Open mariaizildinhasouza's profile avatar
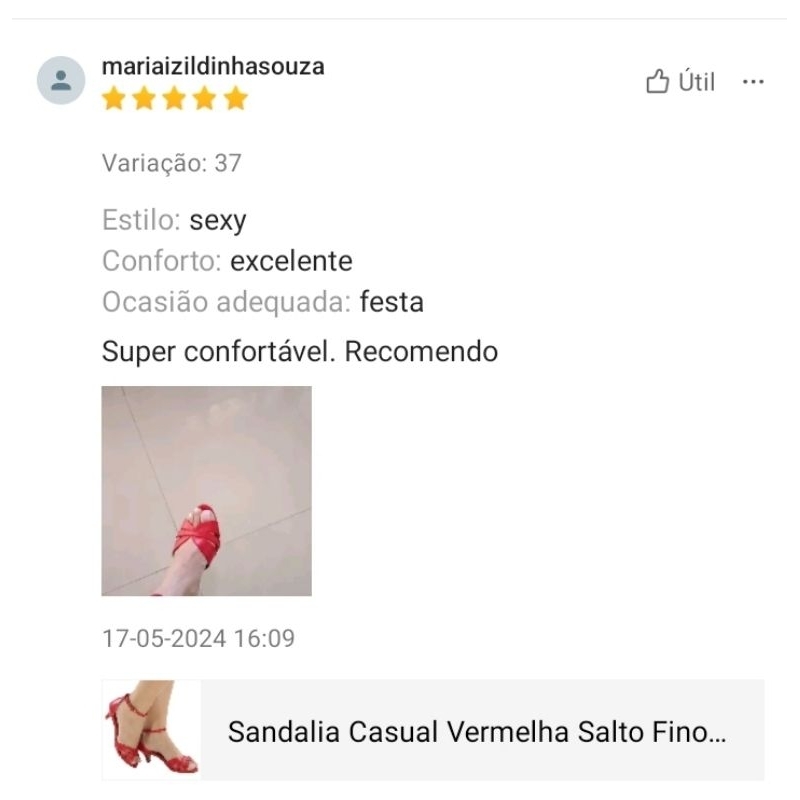 61,80
